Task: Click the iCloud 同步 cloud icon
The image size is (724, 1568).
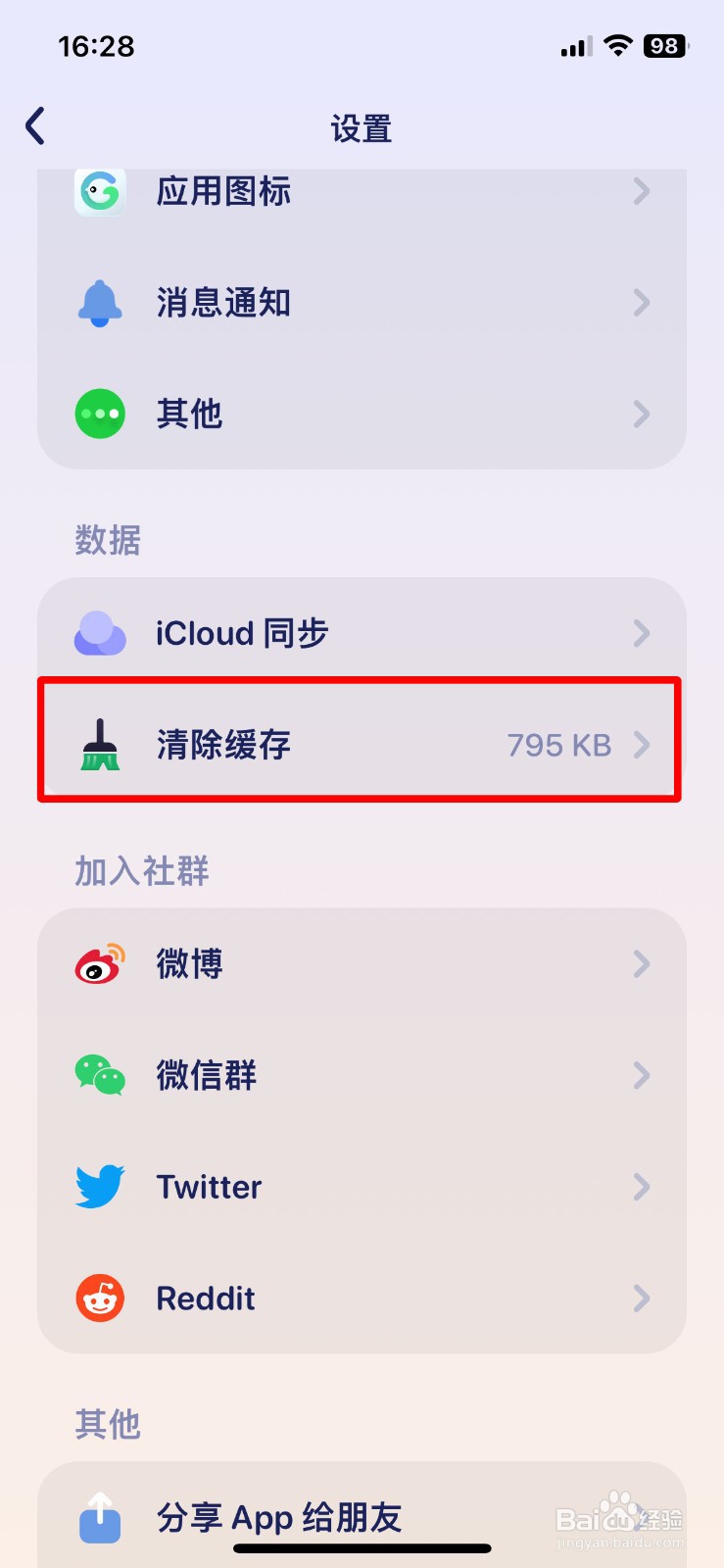Action: (x=100, y=633)
